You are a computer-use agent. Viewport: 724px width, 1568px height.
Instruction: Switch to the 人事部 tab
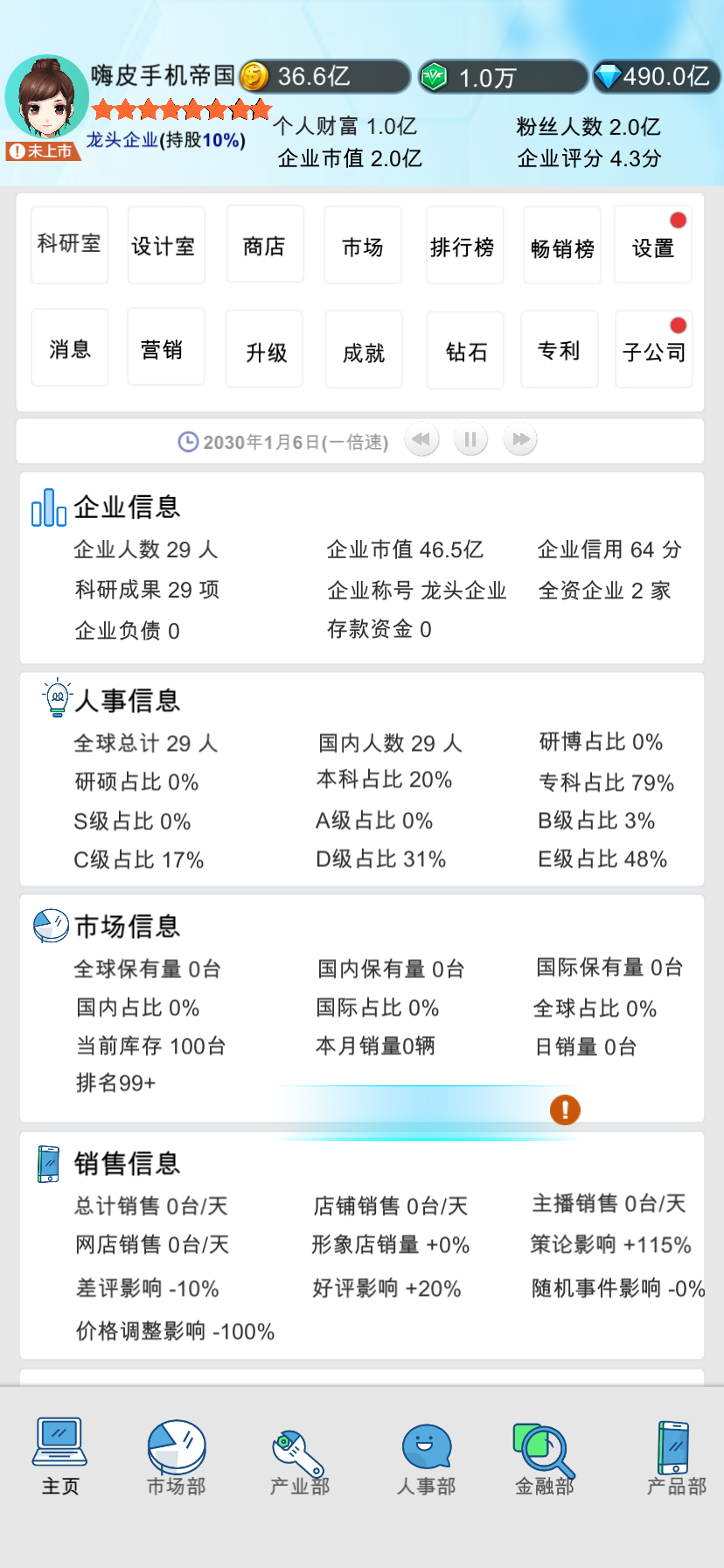pos(426,1458)
